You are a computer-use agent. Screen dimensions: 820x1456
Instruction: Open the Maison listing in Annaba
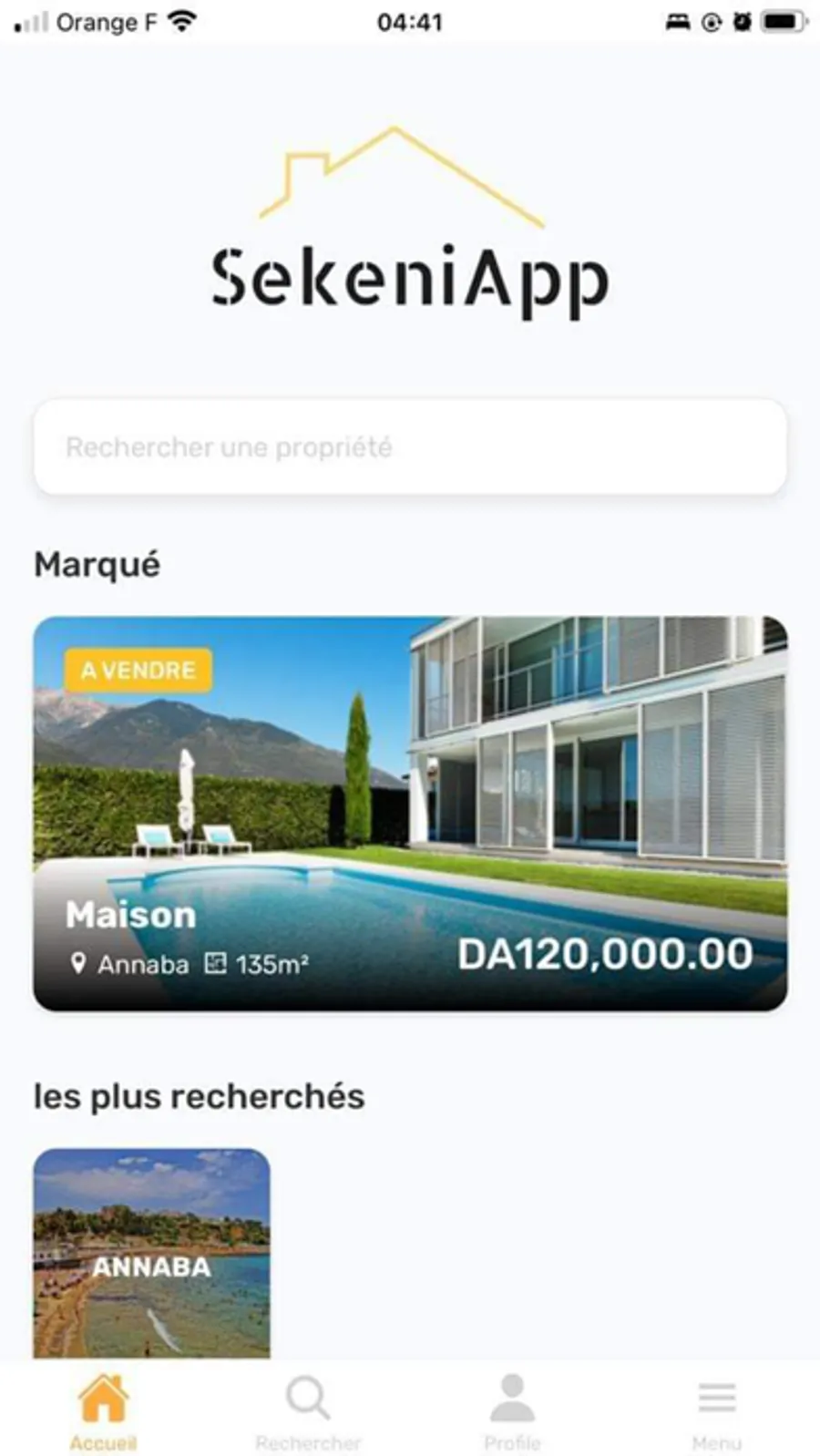410,813
